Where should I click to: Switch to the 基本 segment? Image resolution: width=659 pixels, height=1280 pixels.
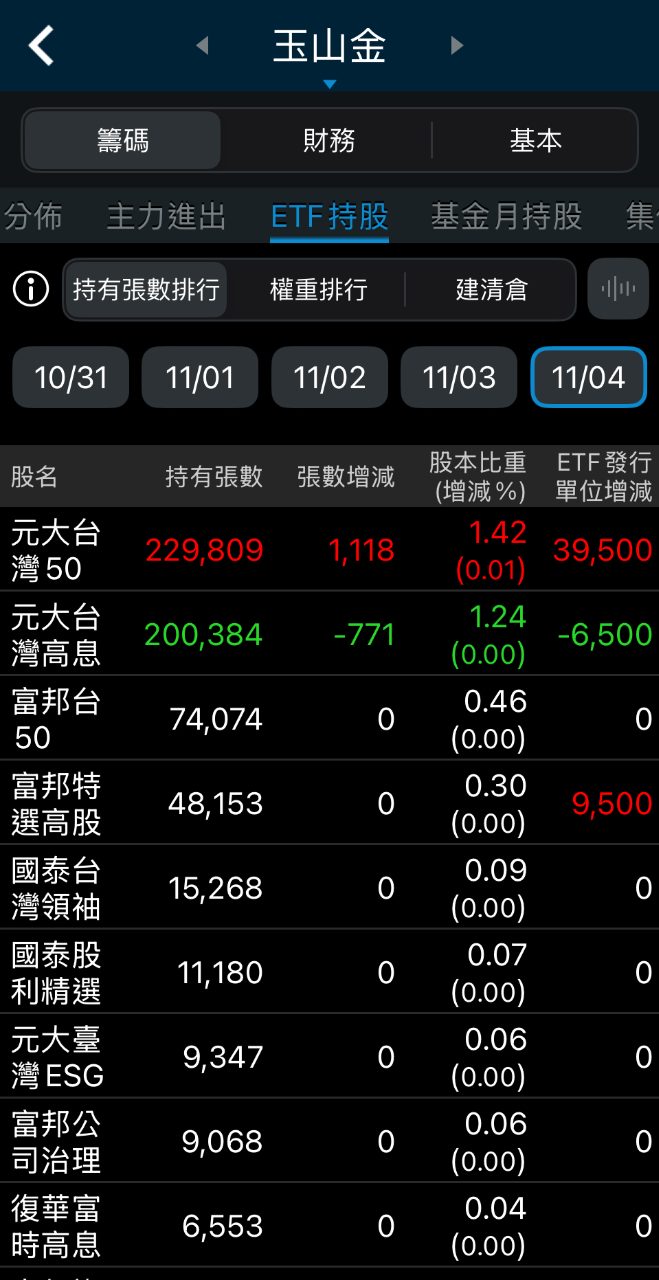tap(535, 141)
